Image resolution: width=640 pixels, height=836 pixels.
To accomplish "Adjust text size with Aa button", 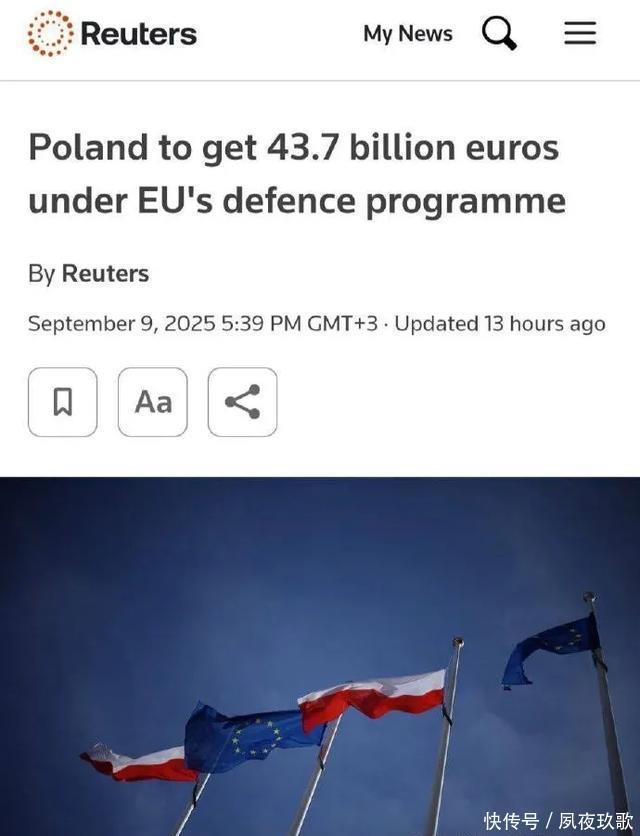I will point(153,402).
